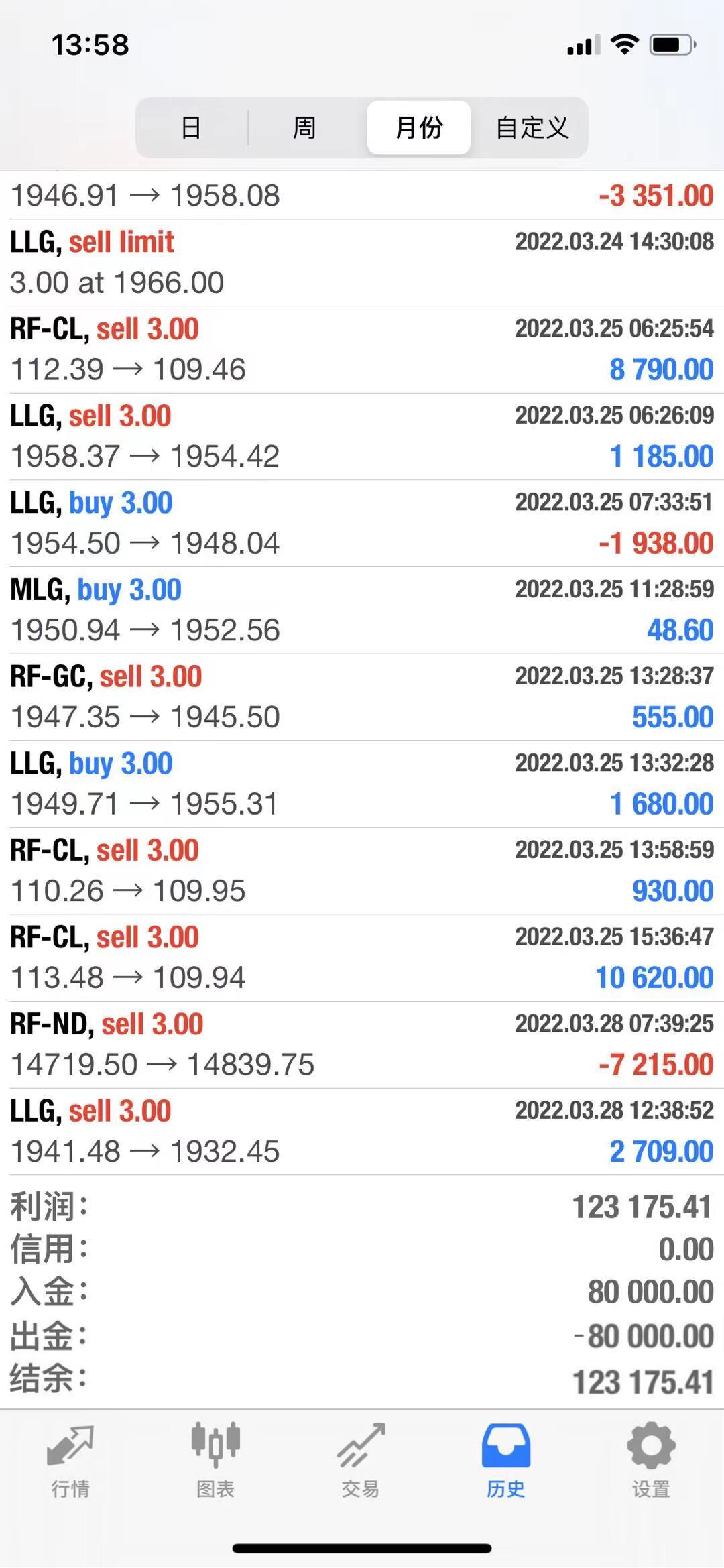This screenshot has height=1568, width=724.
Task: View the MLG buy 3.00 trade details
Action: coord(362,610)
